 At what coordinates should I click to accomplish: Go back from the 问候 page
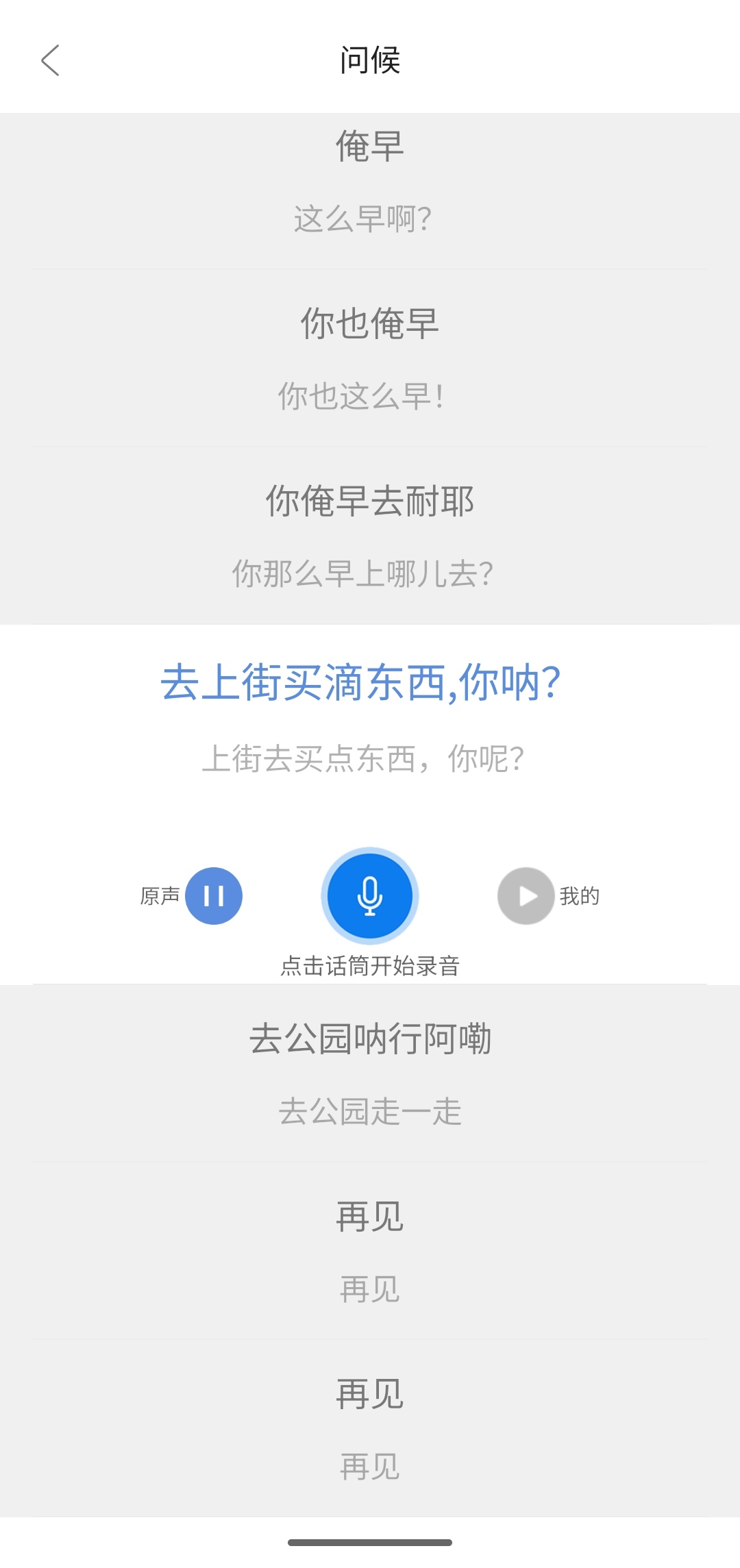(50, 60)
